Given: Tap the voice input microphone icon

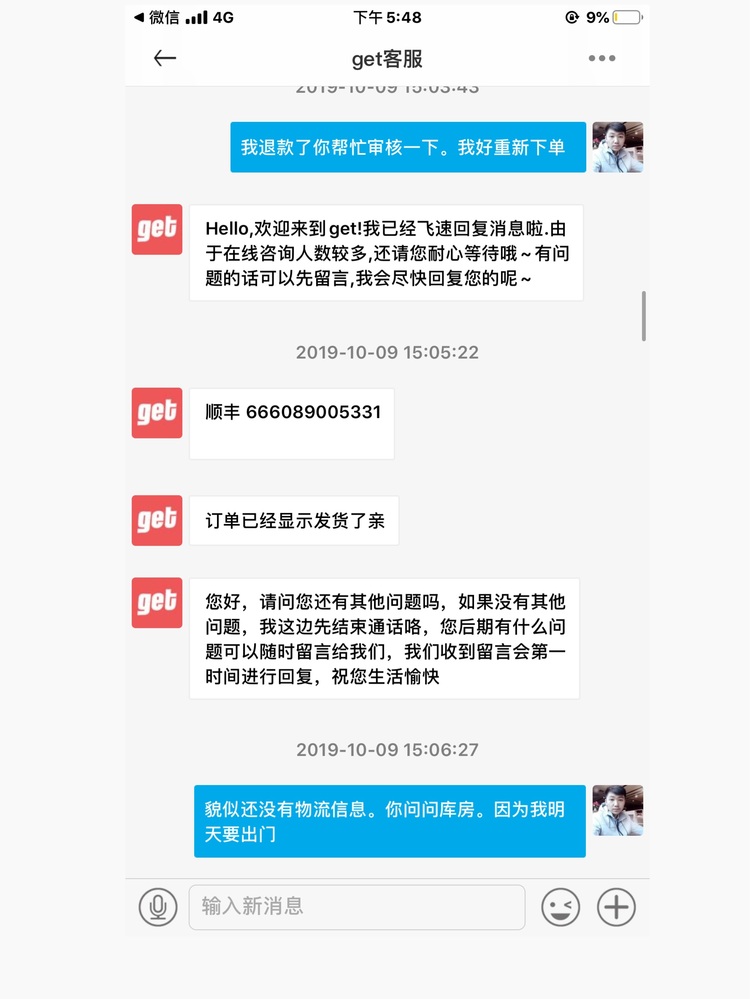Looking at the screenshot, I should [157, 907].
